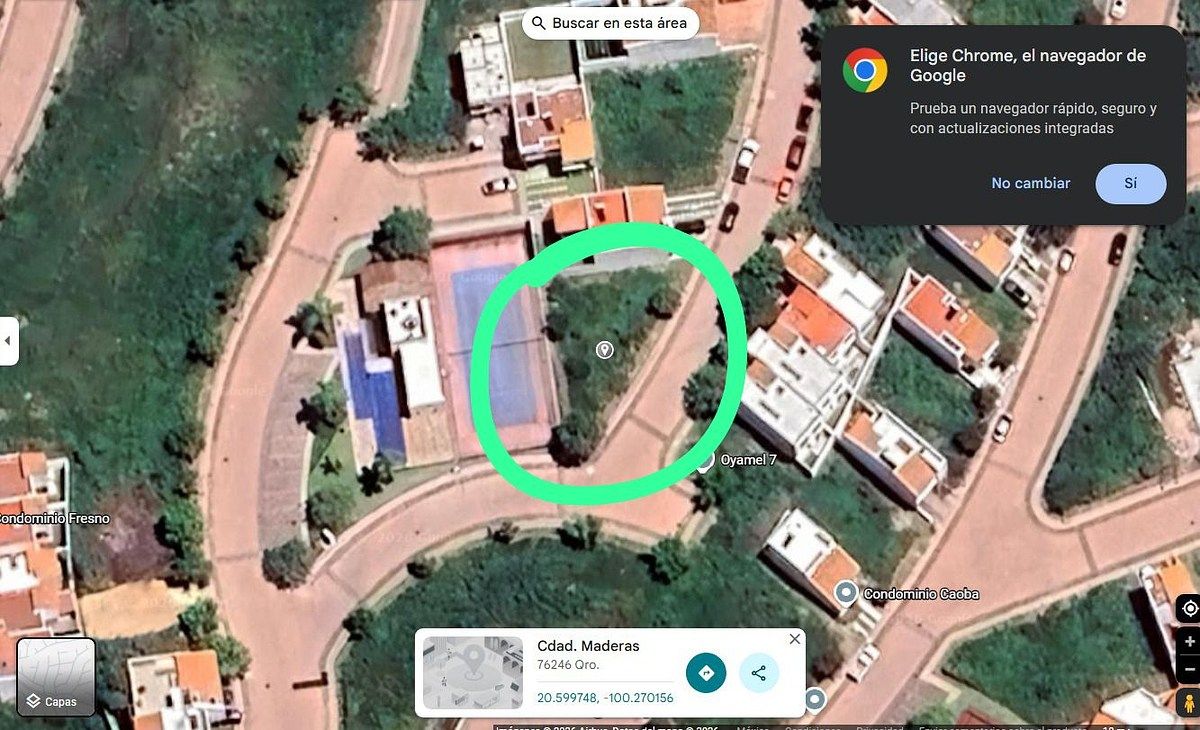Open Cdad. Maderas place thumbnail
This screenshot has height=730, width=1200.
pyautogui.click(x=473, y=673)
